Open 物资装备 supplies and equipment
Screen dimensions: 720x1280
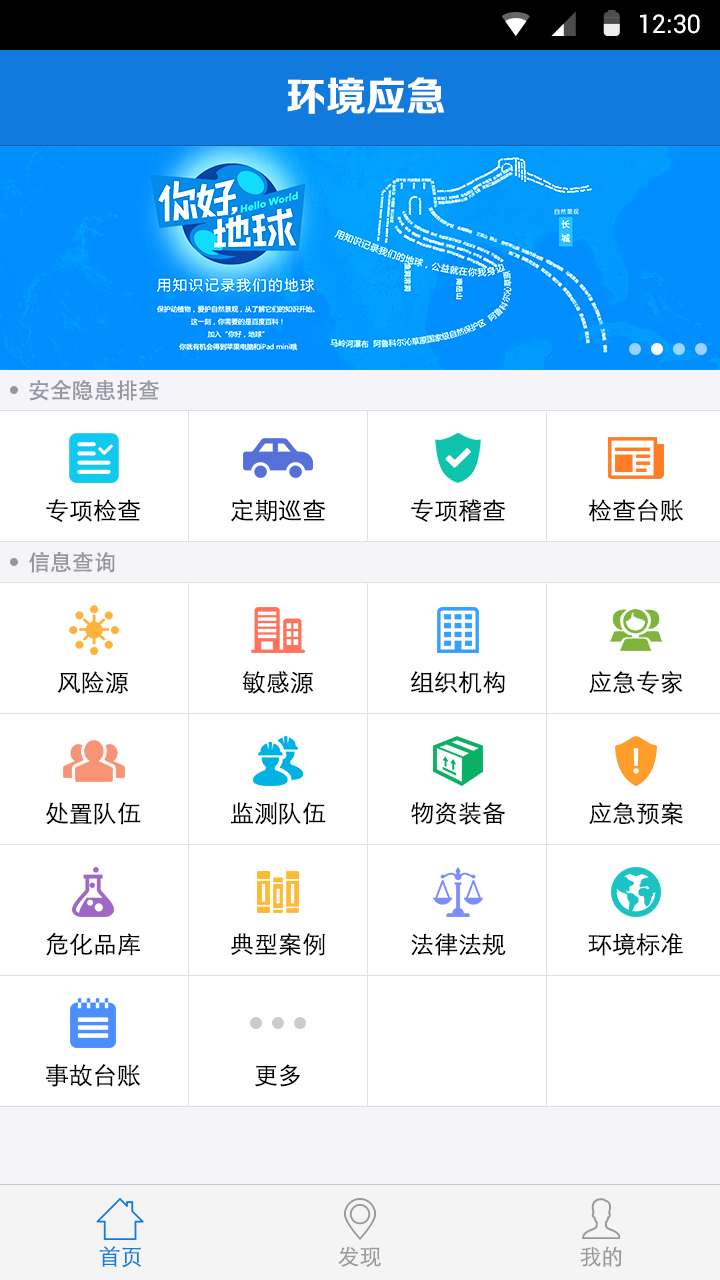tap(457, 780)
